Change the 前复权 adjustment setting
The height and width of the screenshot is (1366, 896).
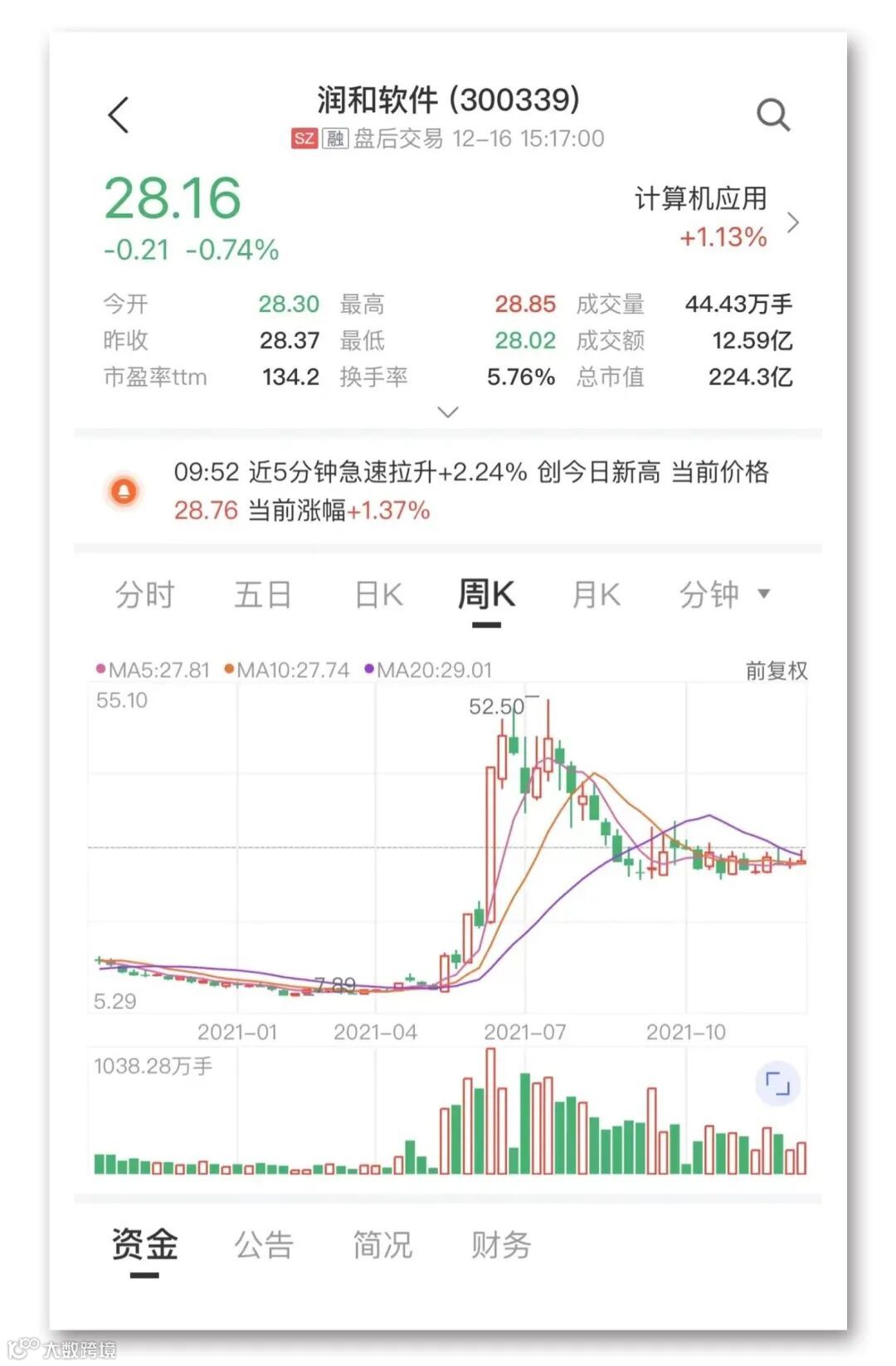[x=776, y=670]
